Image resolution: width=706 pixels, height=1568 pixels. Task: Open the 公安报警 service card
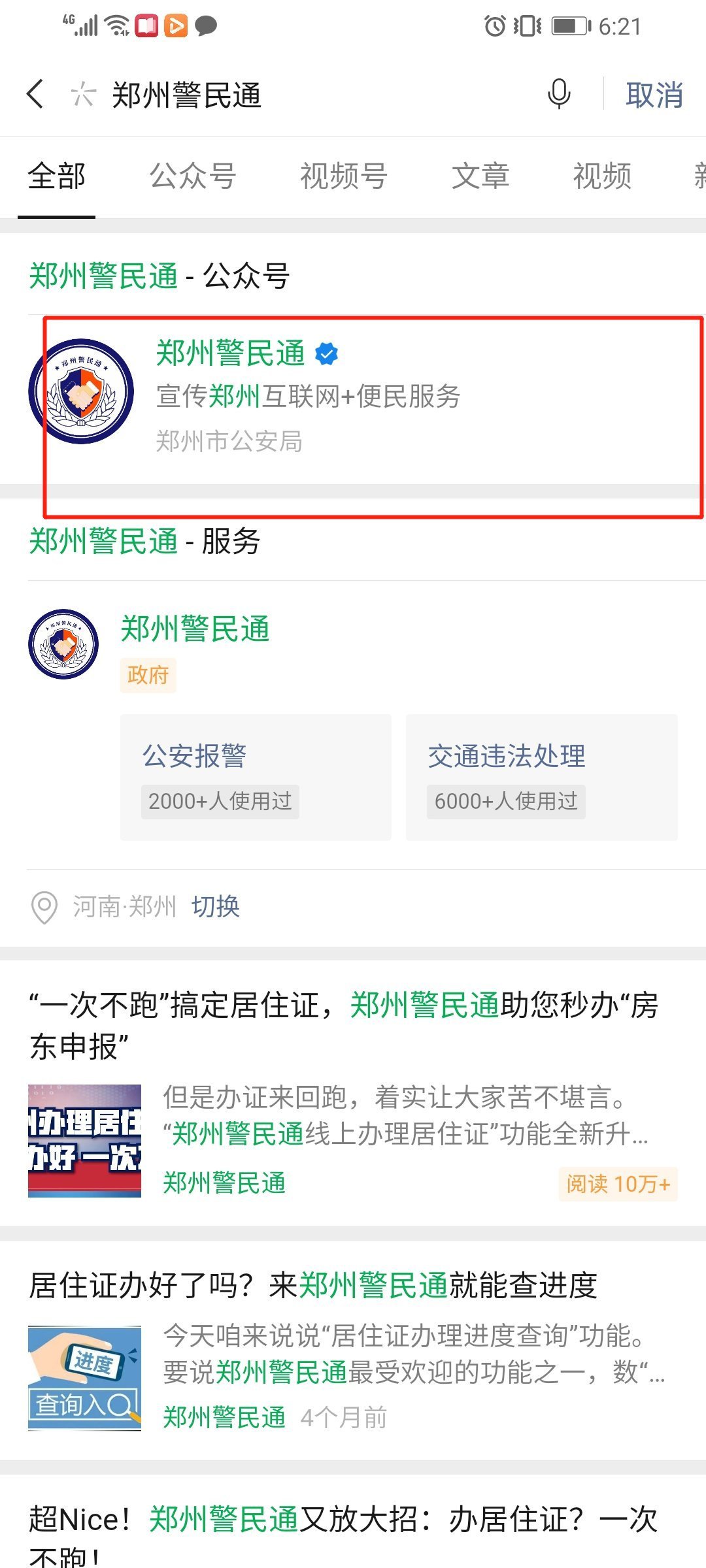(256, 777)
